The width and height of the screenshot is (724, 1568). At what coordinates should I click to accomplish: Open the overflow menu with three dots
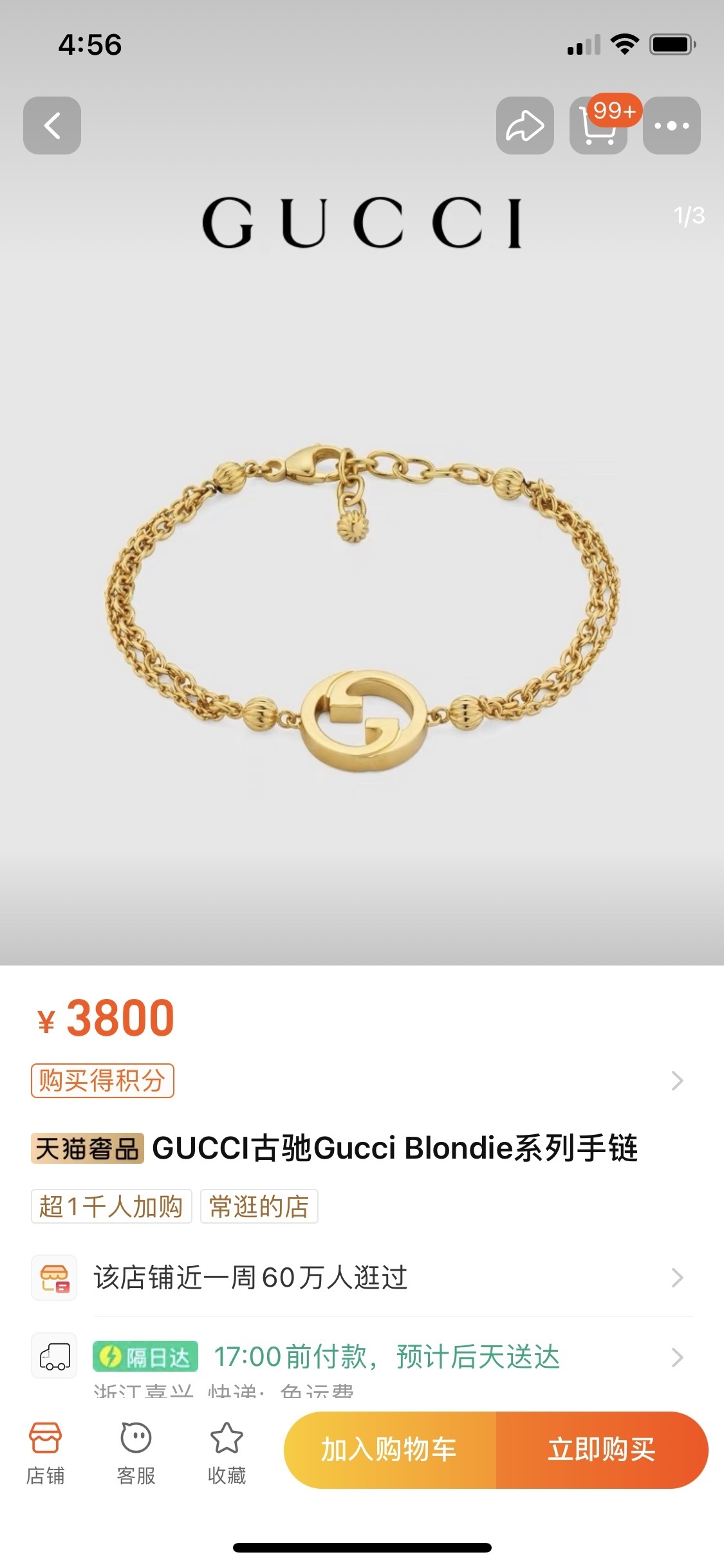click(x=671, y=126)
